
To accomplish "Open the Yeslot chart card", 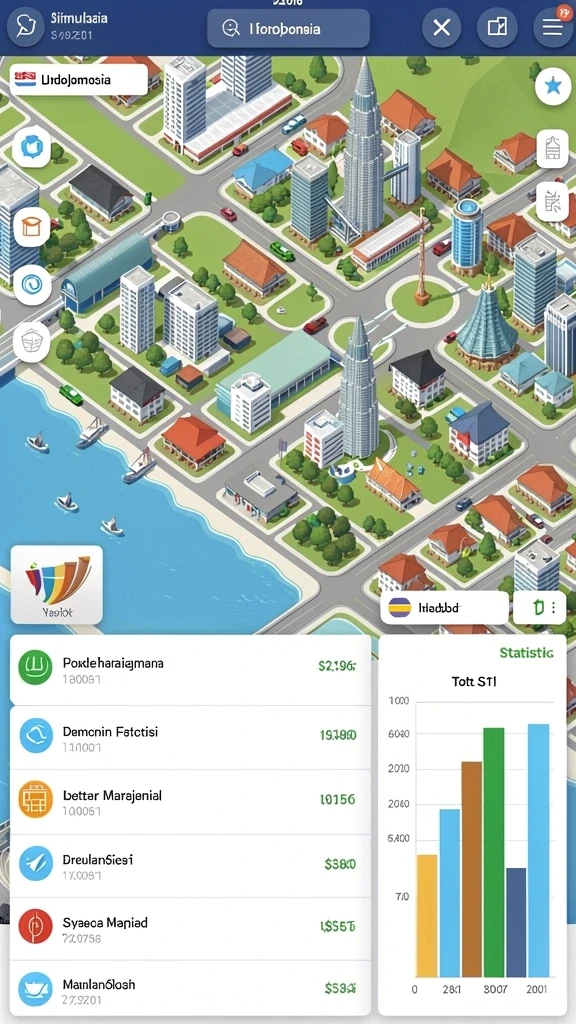I will click(57, 584).
